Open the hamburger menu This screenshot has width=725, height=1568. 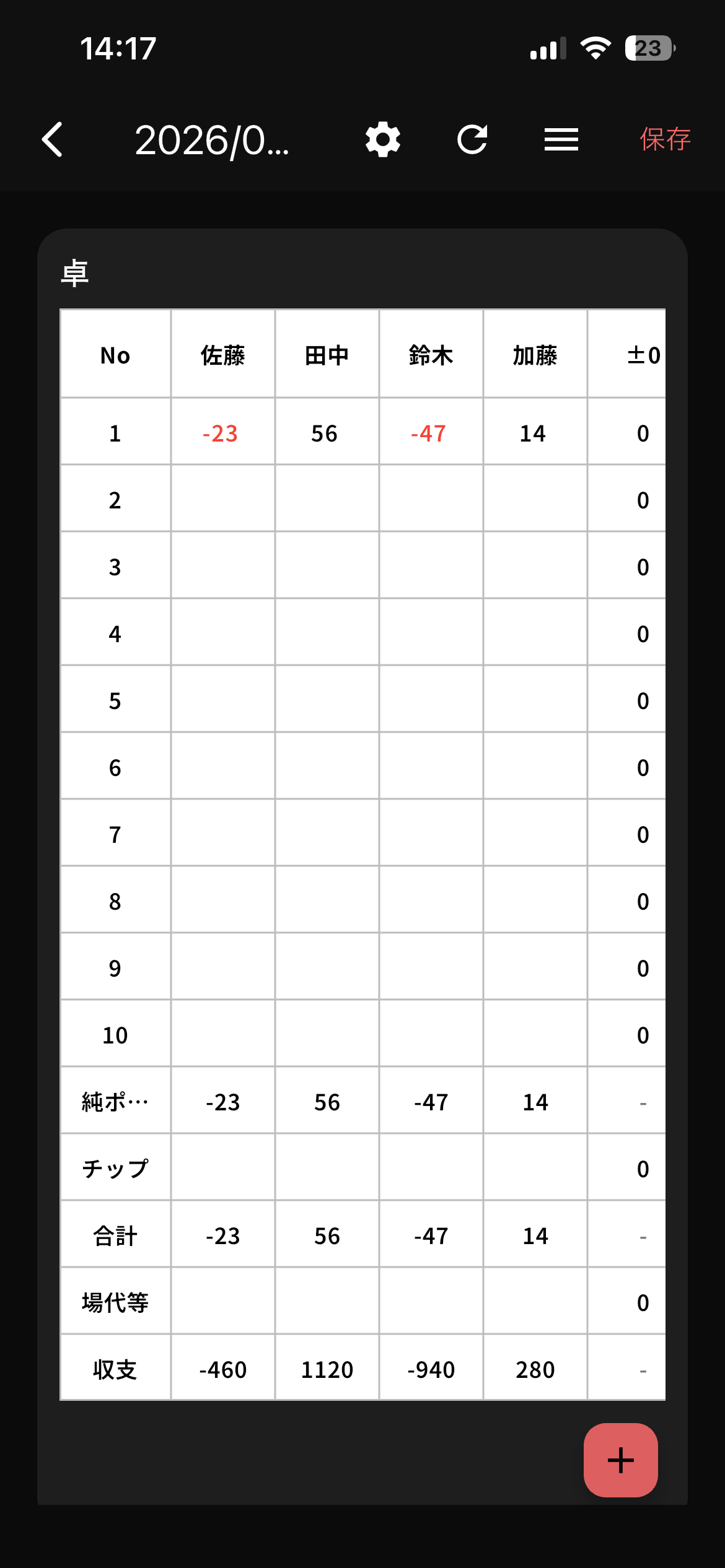pos(561,139)
